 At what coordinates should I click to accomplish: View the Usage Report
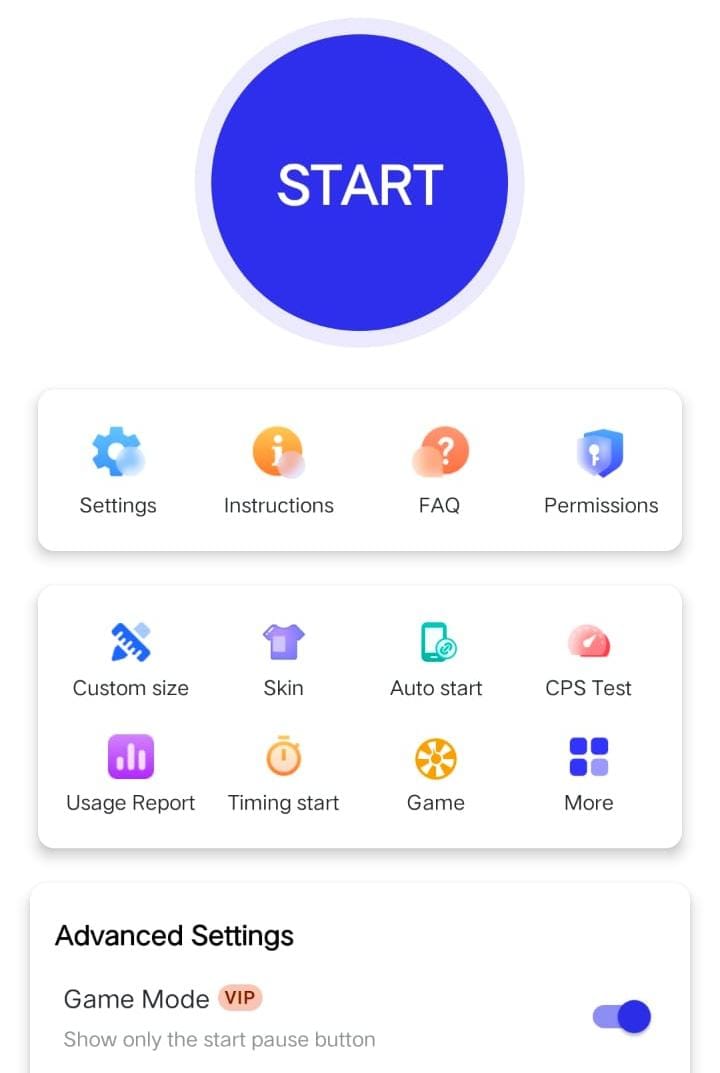tap(130, 775)
